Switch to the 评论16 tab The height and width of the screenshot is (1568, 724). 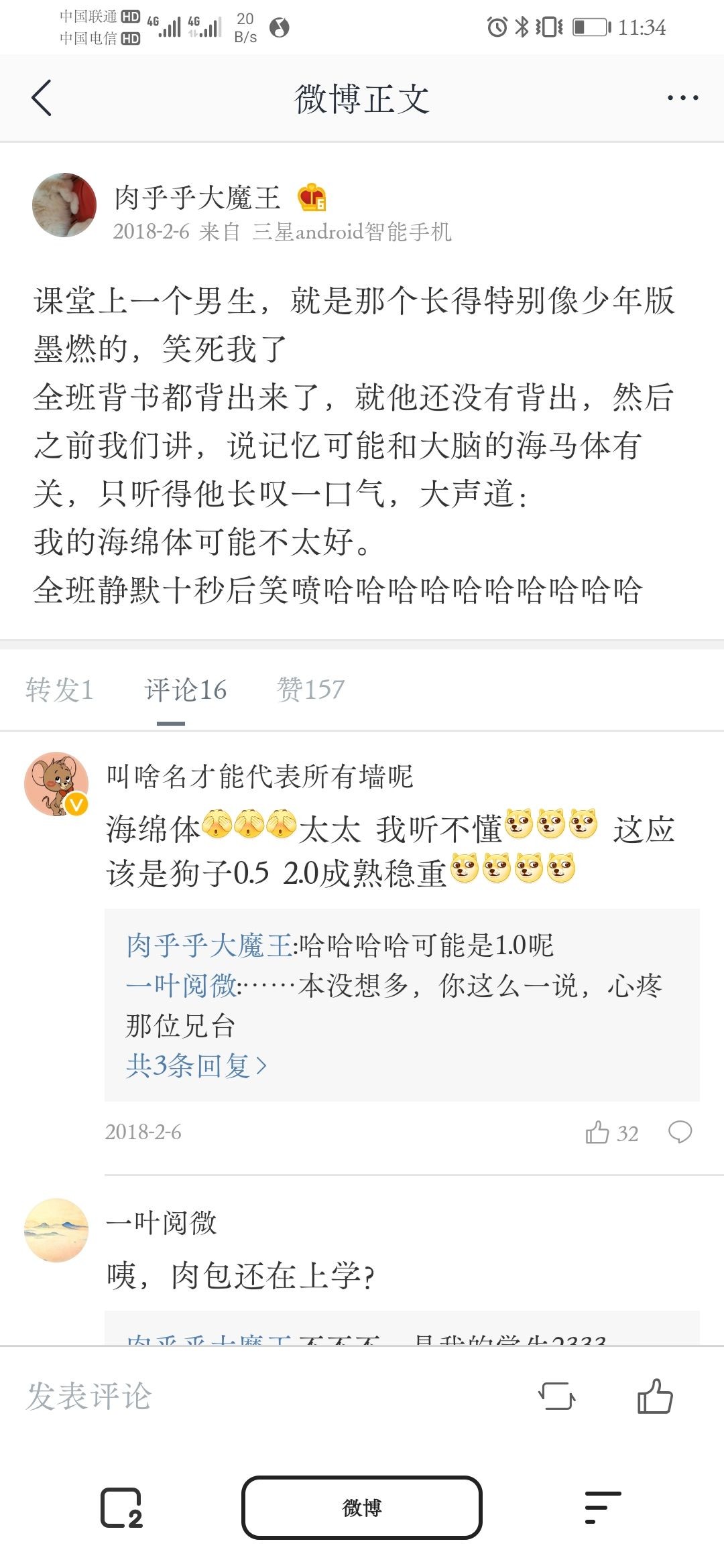[186, 690]
